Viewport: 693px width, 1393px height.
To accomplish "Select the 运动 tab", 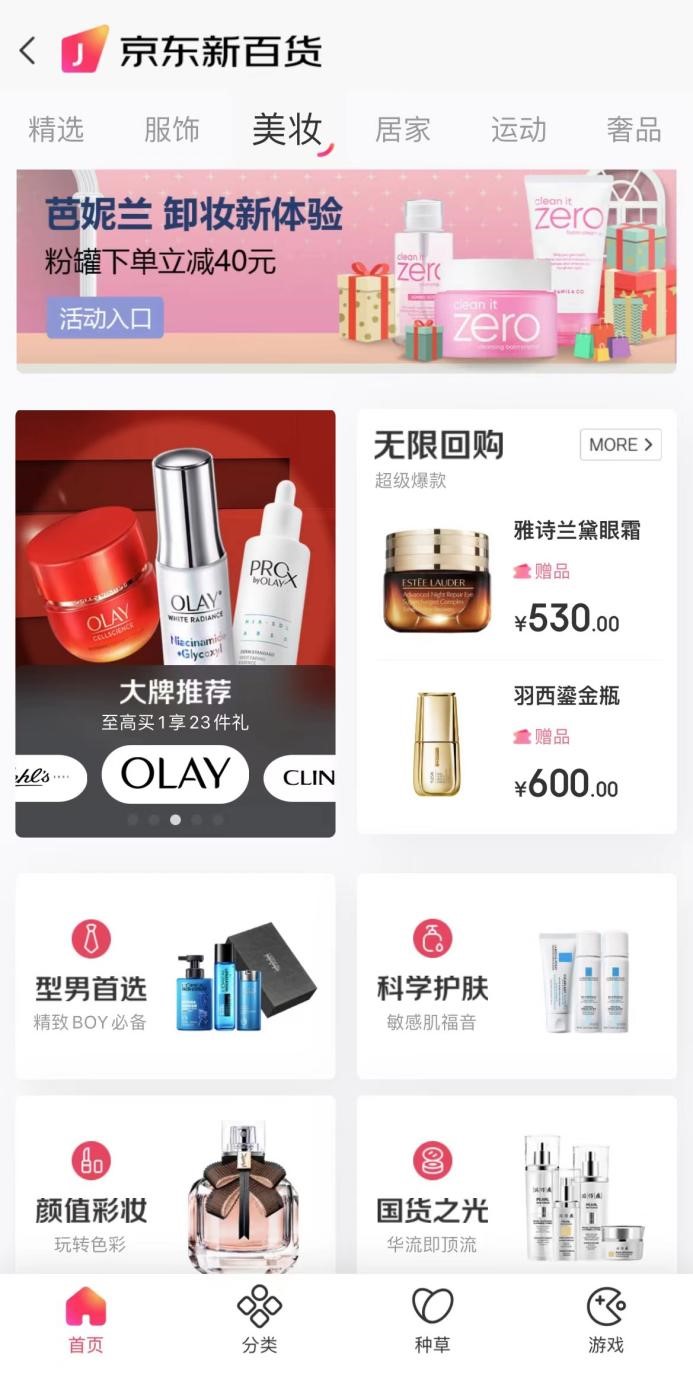I will coord(518,130).
